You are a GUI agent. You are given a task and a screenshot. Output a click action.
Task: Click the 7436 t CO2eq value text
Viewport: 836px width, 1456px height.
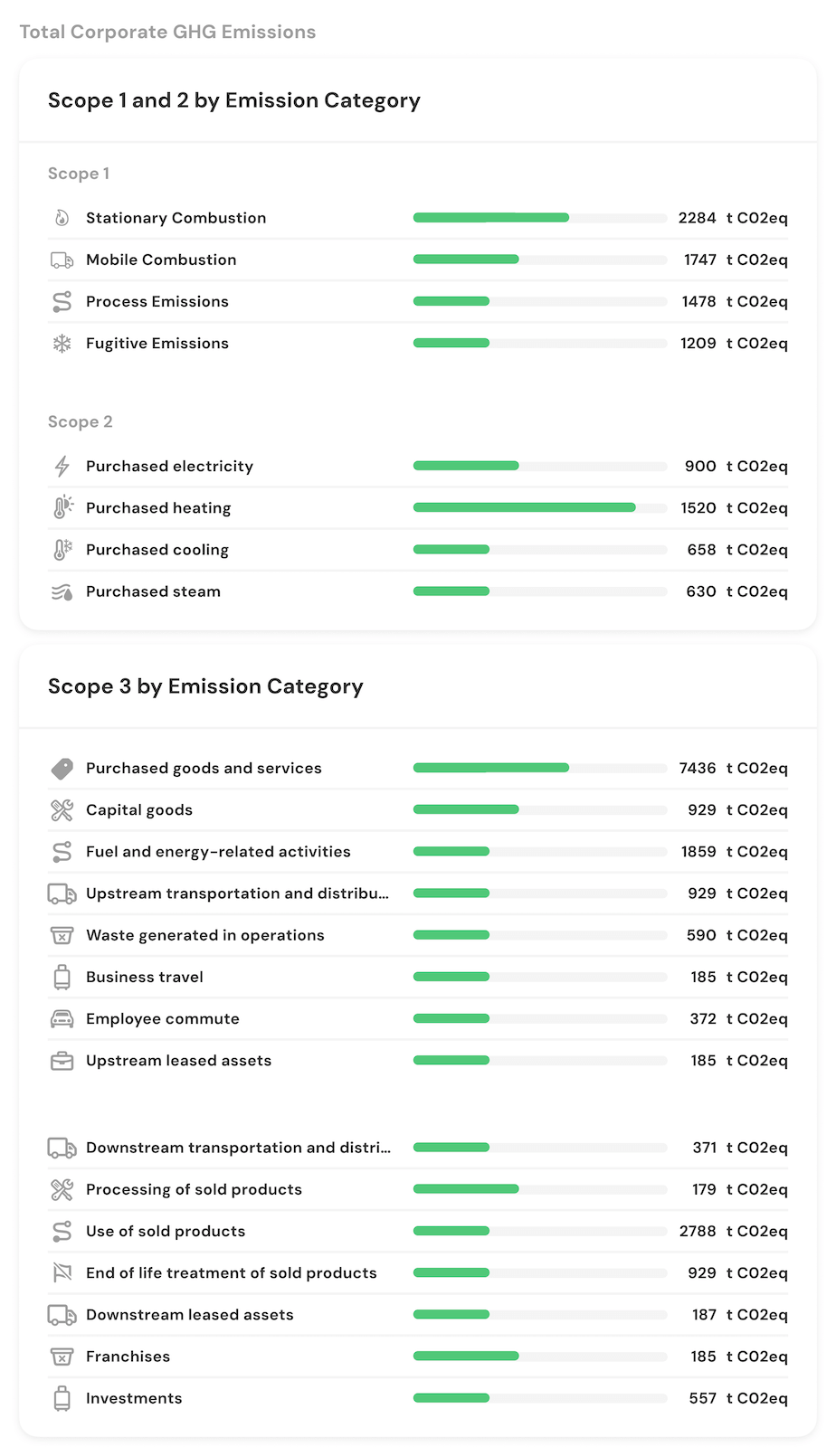tap(698, 767)
